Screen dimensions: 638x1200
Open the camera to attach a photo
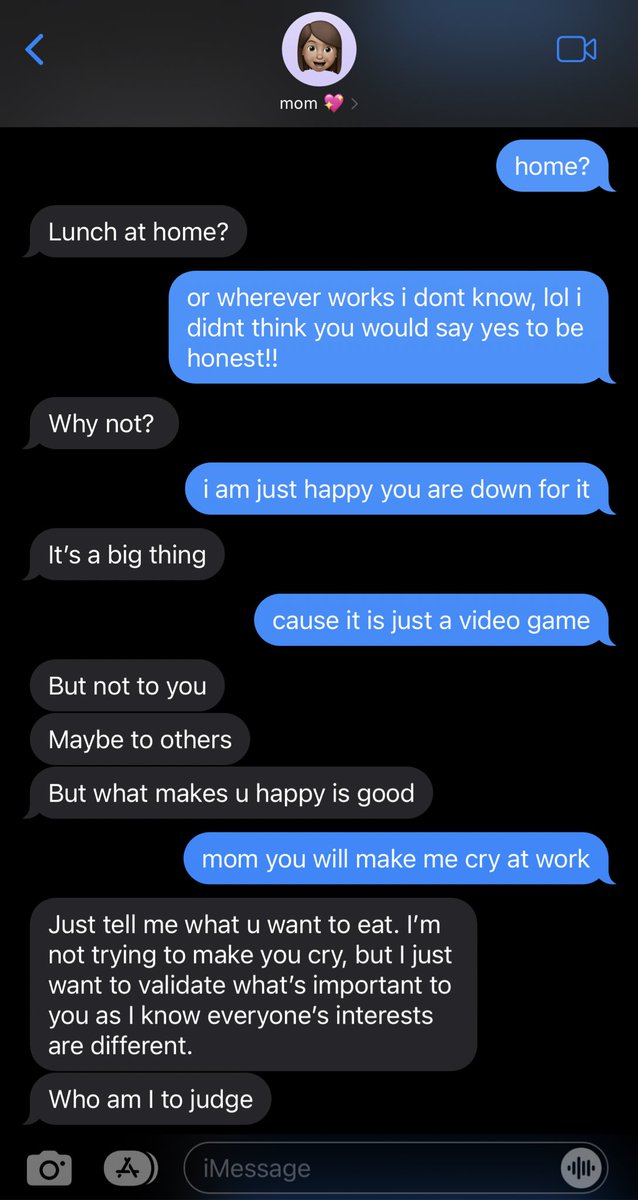(48, 1167)
